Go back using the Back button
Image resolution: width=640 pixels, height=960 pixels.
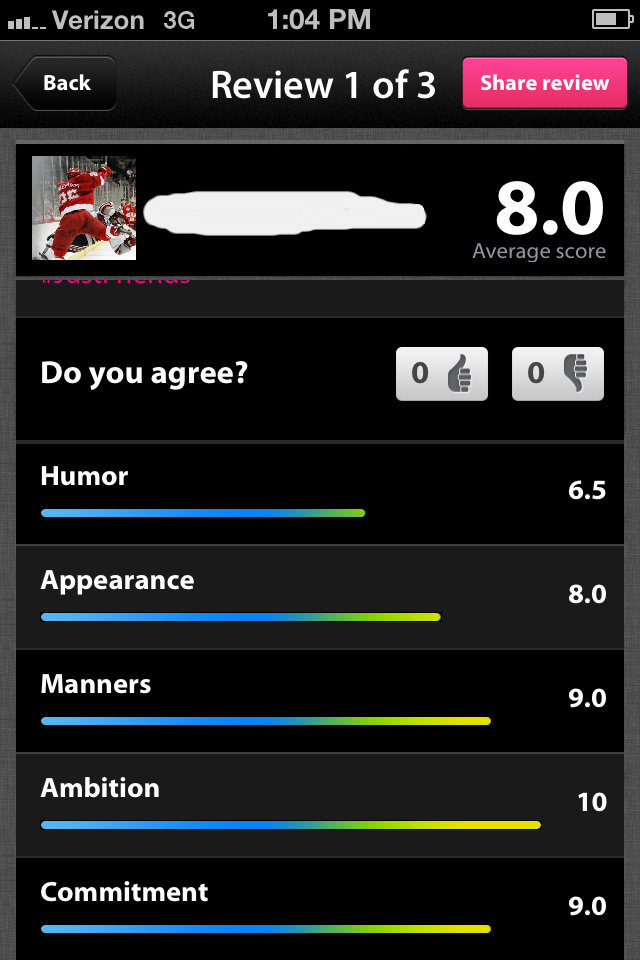pos(65,84)
